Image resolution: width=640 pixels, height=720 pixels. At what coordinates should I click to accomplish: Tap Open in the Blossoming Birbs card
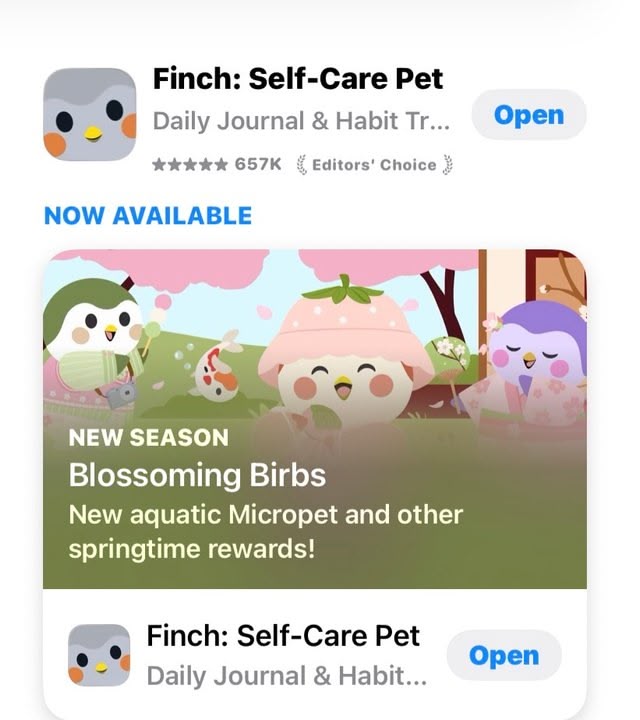pos(503,656)
